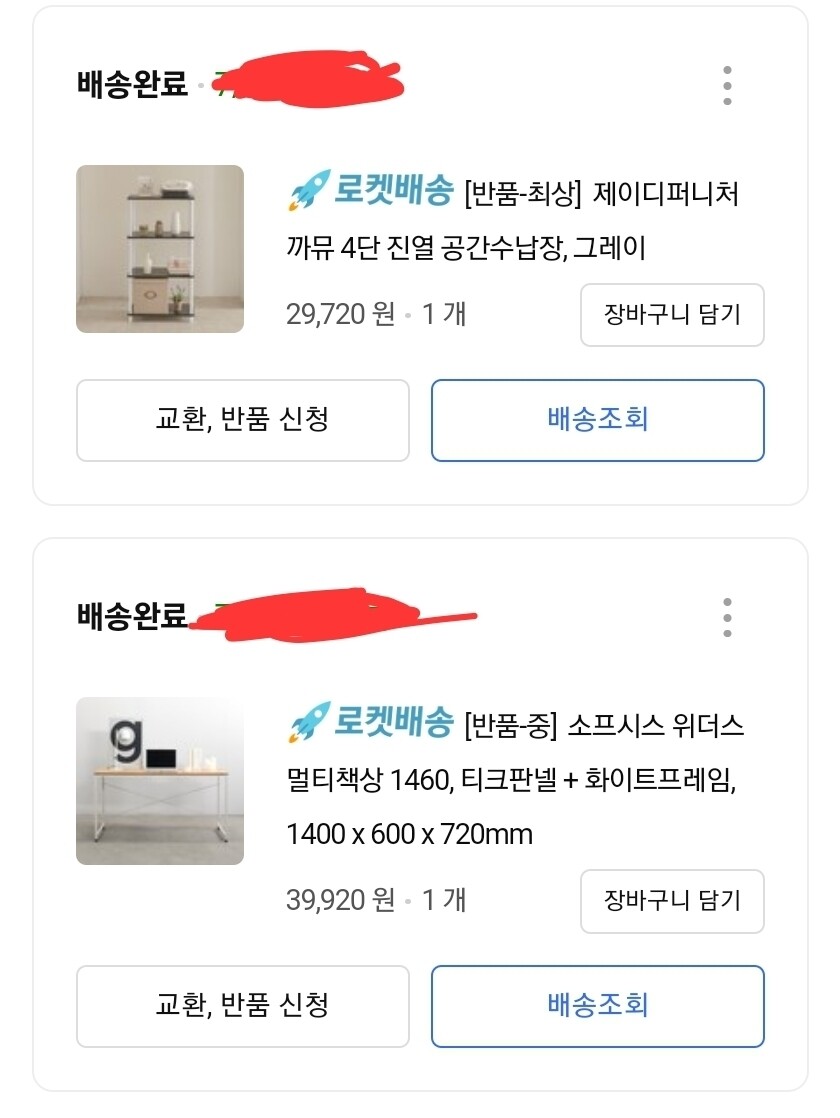Select 배송조회 for the desk order

tap(597, 1007)
